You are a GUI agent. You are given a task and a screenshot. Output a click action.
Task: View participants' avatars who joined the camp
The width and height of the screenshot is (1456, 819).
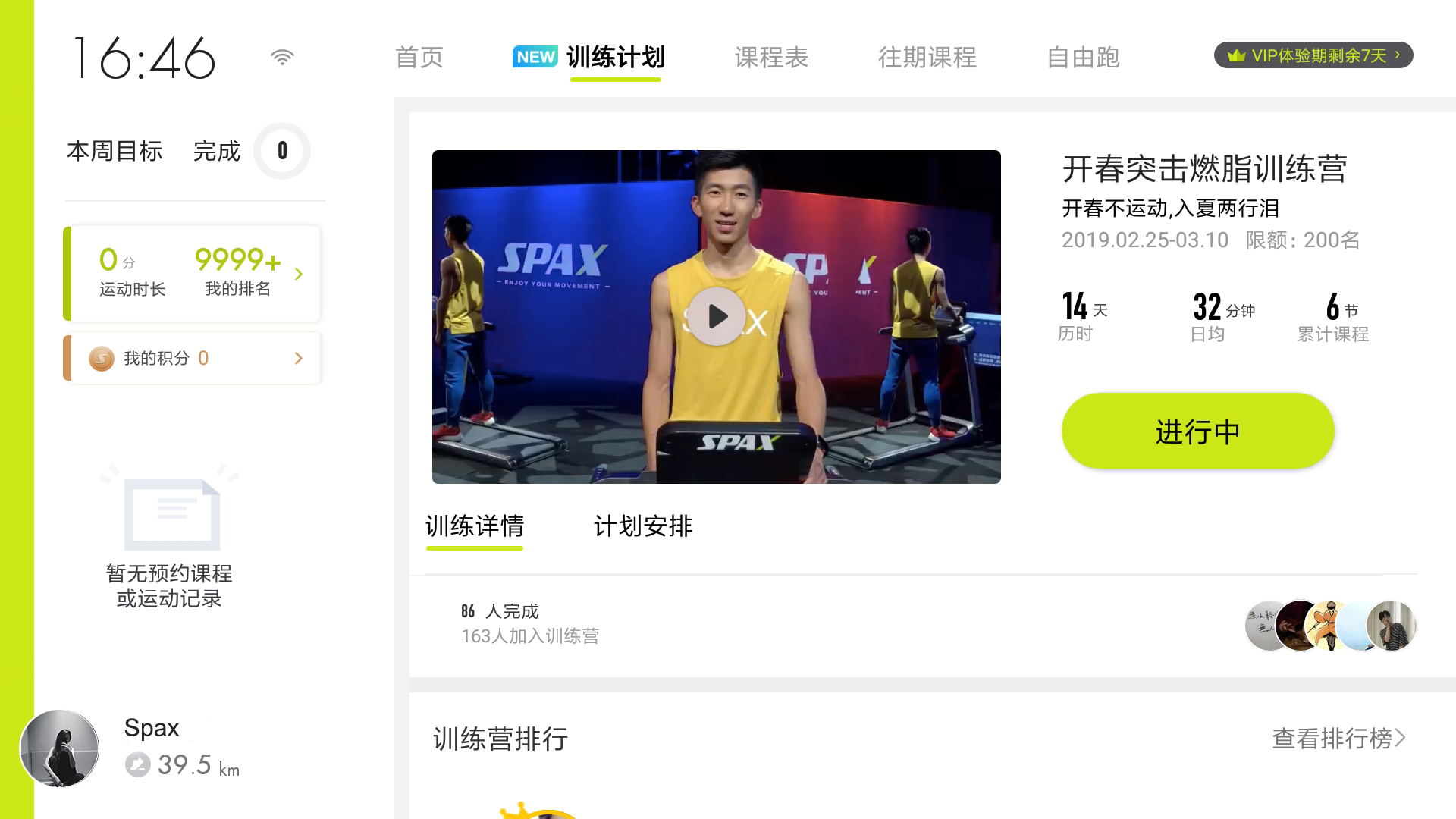tap(1330, 626)
